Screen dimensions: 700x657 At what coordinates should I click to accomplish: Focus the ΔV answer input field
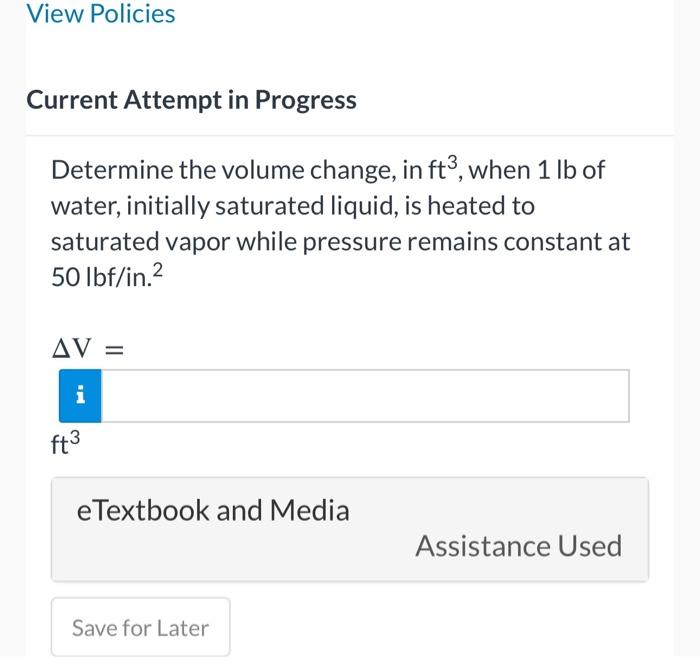[x=365, y=396]
